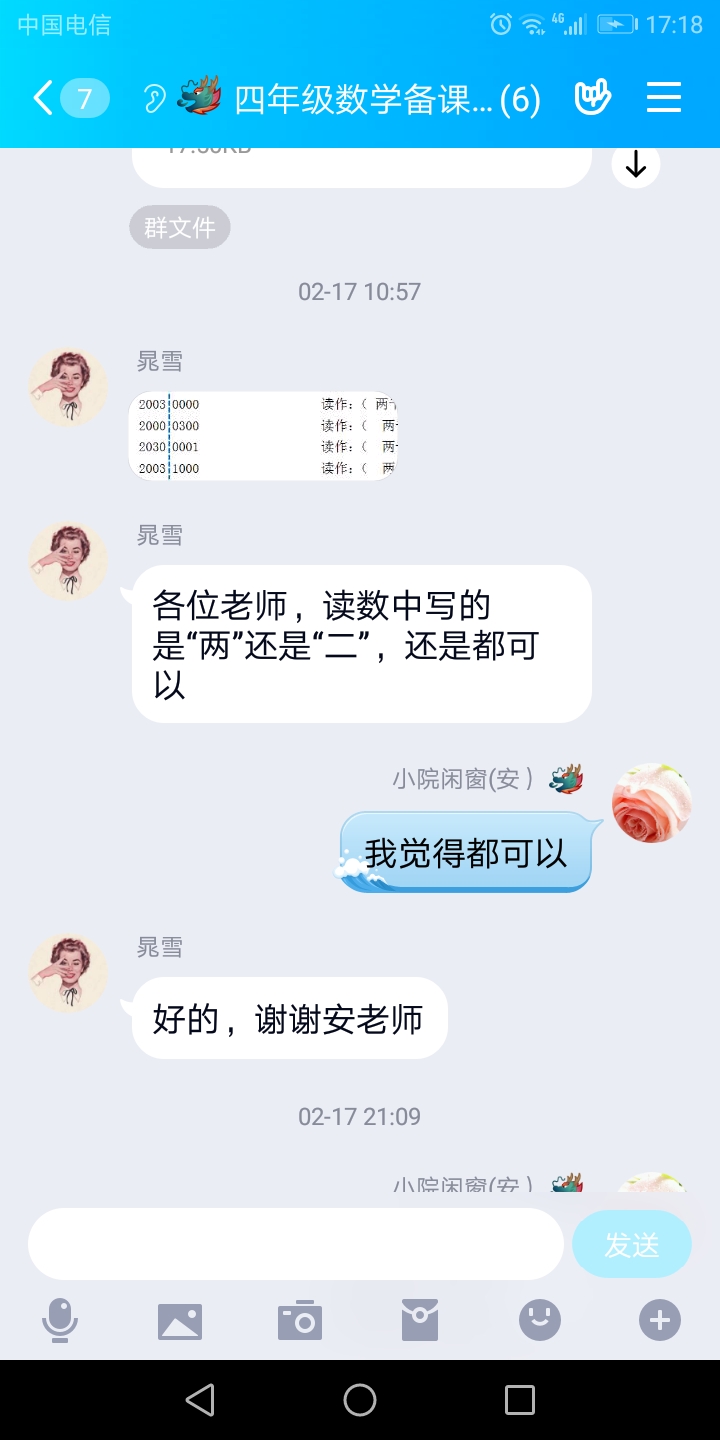
Task: Open the 群文件 chip
Action: point(180,228)
